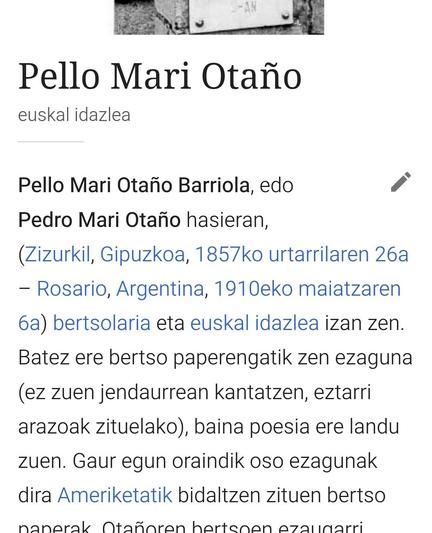Edit the article intro with the pencil icon
The image size is (432, 533).
pyautogui.click(x=401, y=182)
